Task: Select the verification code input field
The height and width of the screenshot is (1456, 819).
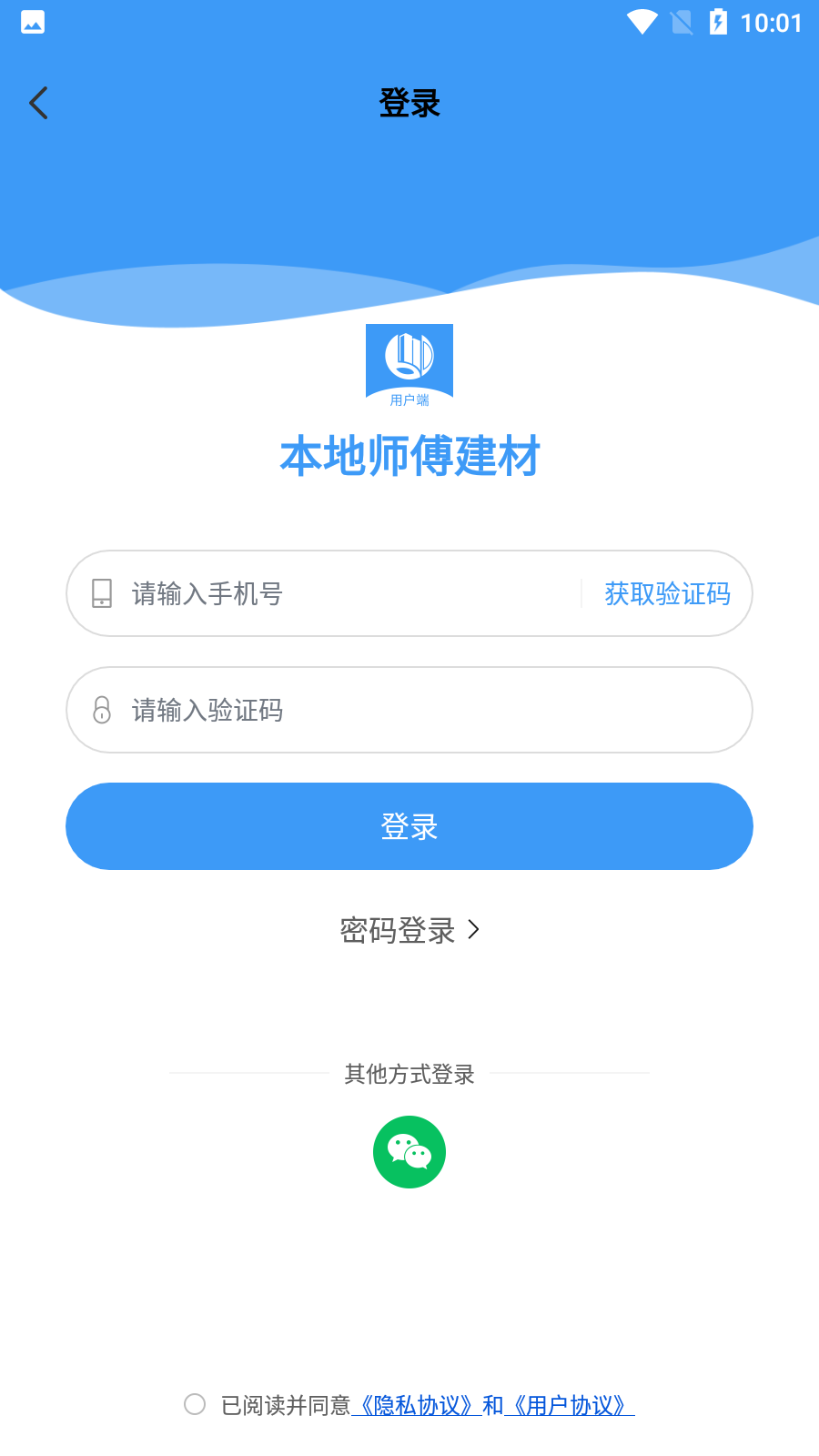Action: tap(409, 711)
